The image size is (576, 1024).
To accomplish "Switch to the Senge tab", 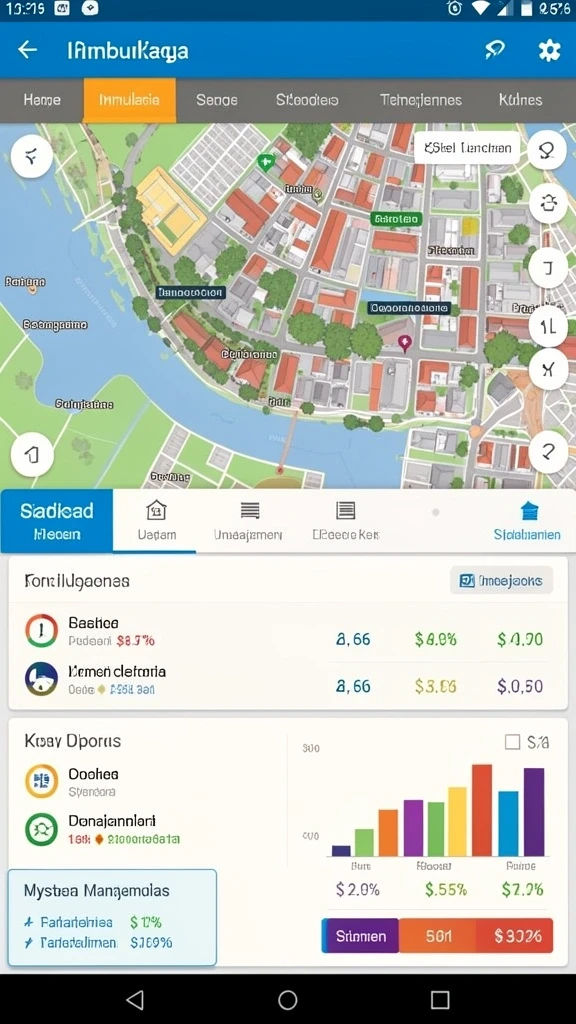I will pyautogui.click(x=216, y=100).
